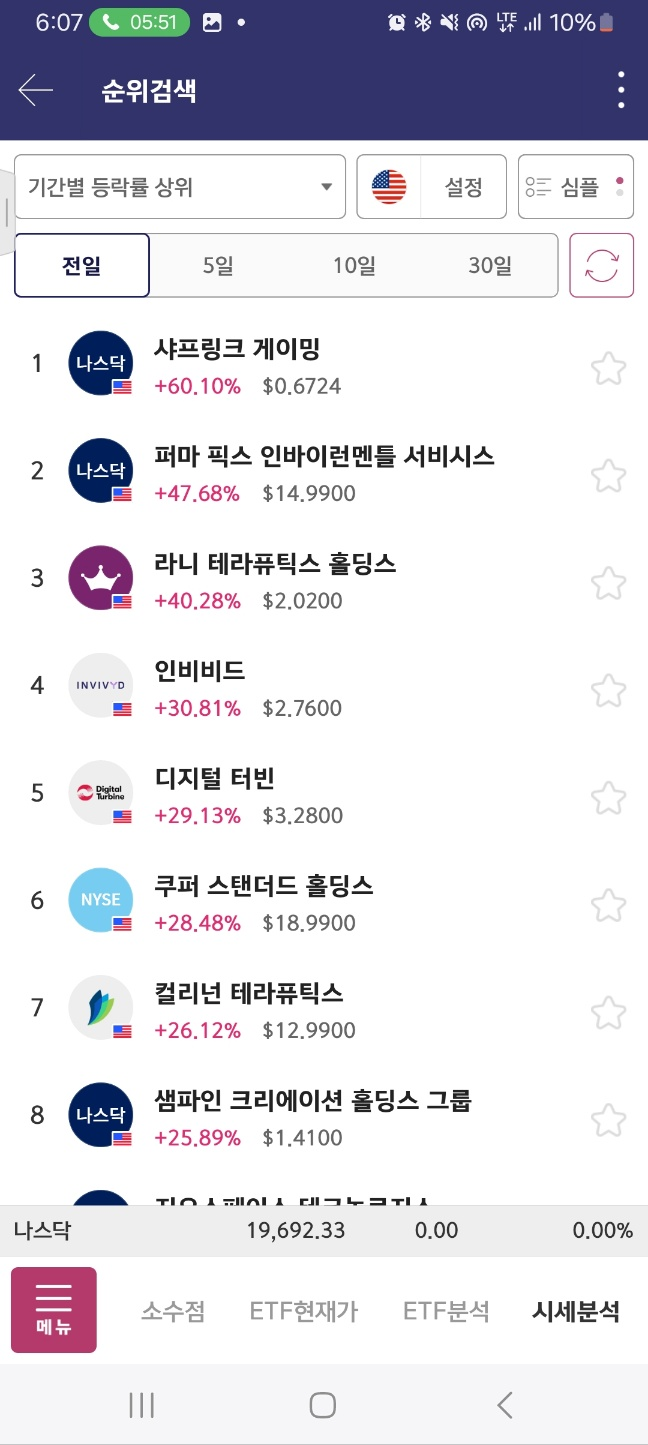
Task: Star 컬리넌 테라퓨틱스 as favorite
Action: point(608,1012)
